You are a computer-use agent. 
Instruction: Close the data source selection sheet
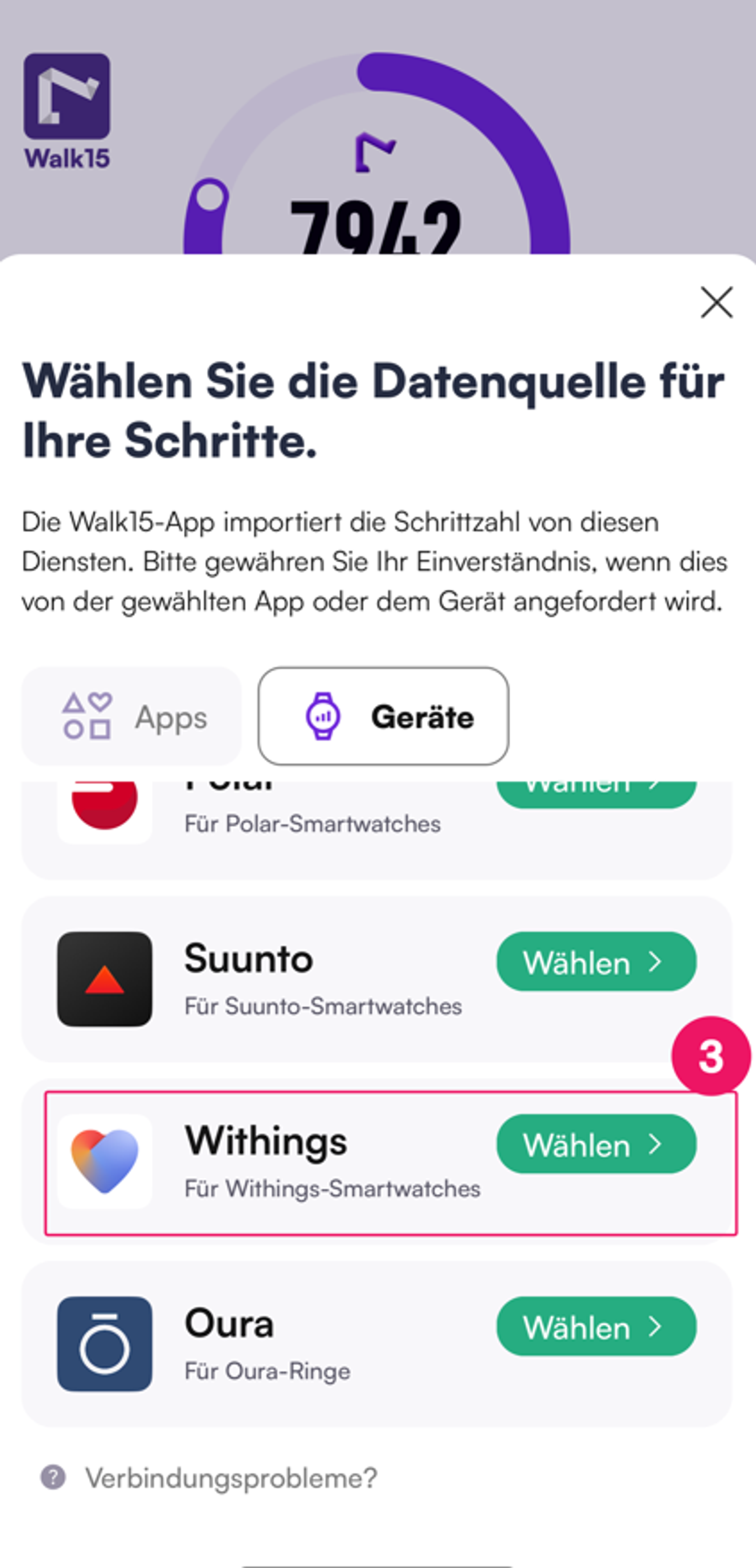(716, 302)
